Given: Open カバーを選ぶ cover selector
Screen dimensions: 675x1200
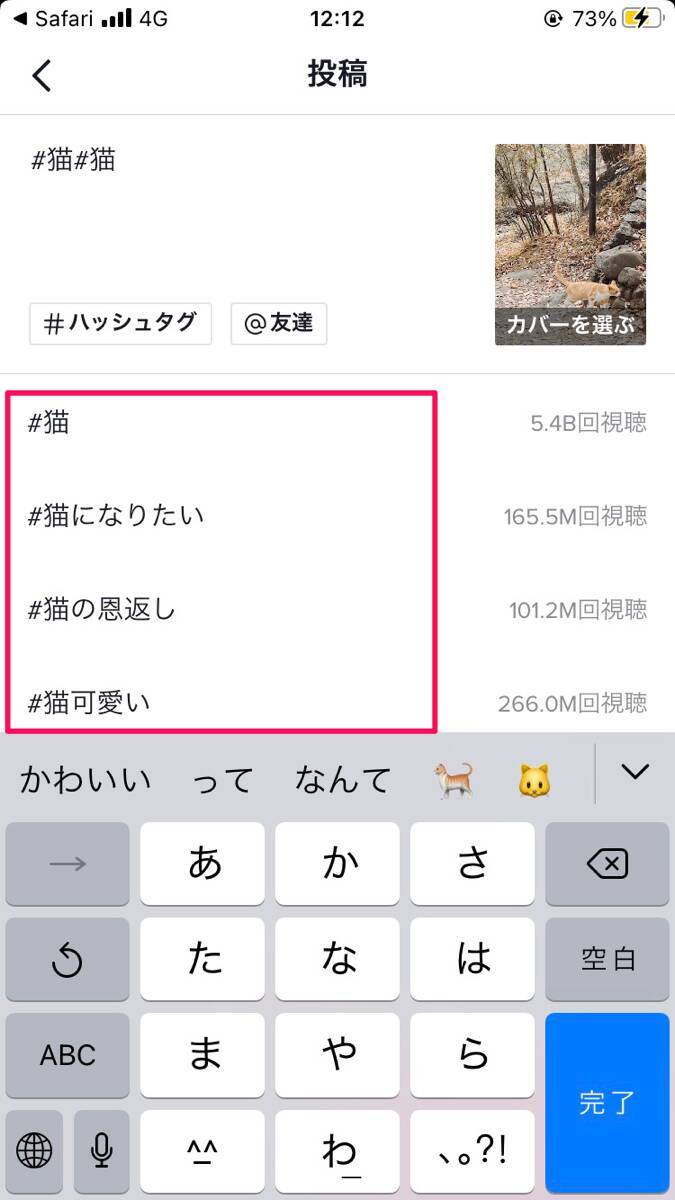Looking at the screenshot, I should (570, 324).
